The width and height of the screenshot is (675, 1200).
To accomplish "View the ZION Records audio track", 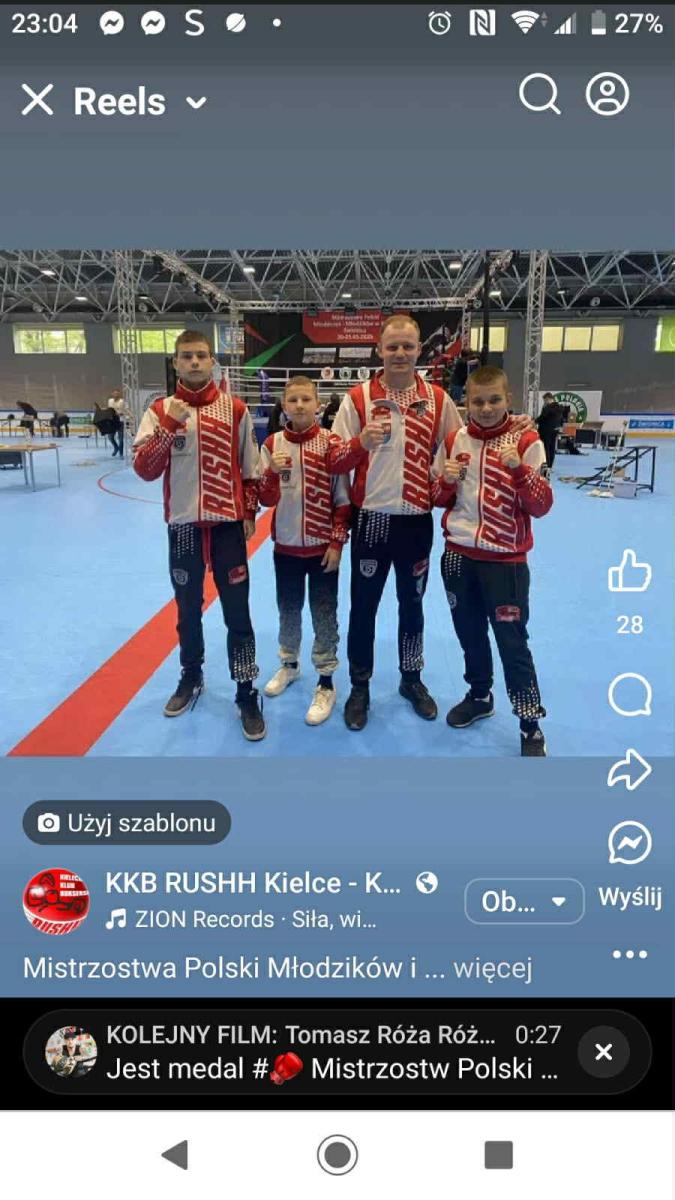I will coord(241,919).
